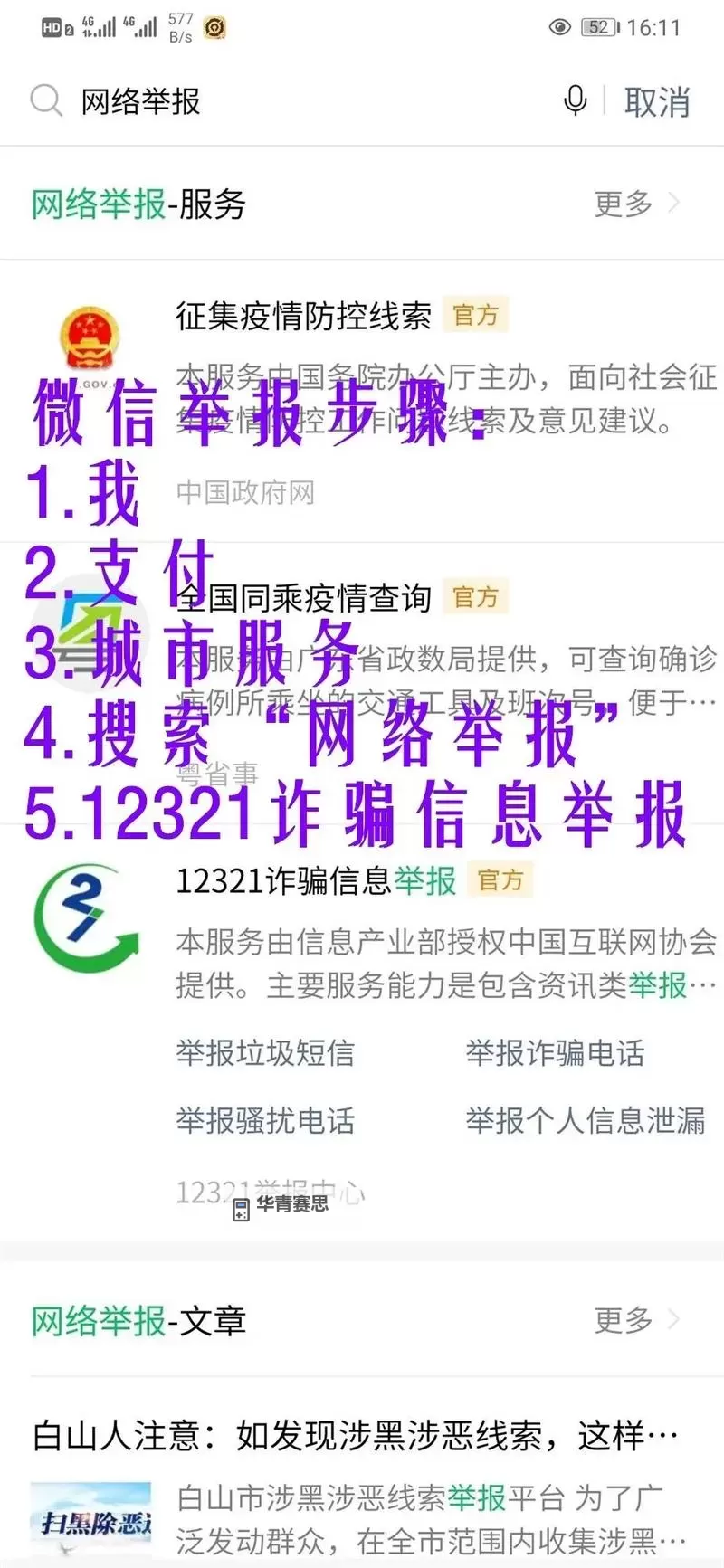The image size is (724, 1568).
Task: Select the 网络举报-服务 section header
Action: (x=138, y=205)
